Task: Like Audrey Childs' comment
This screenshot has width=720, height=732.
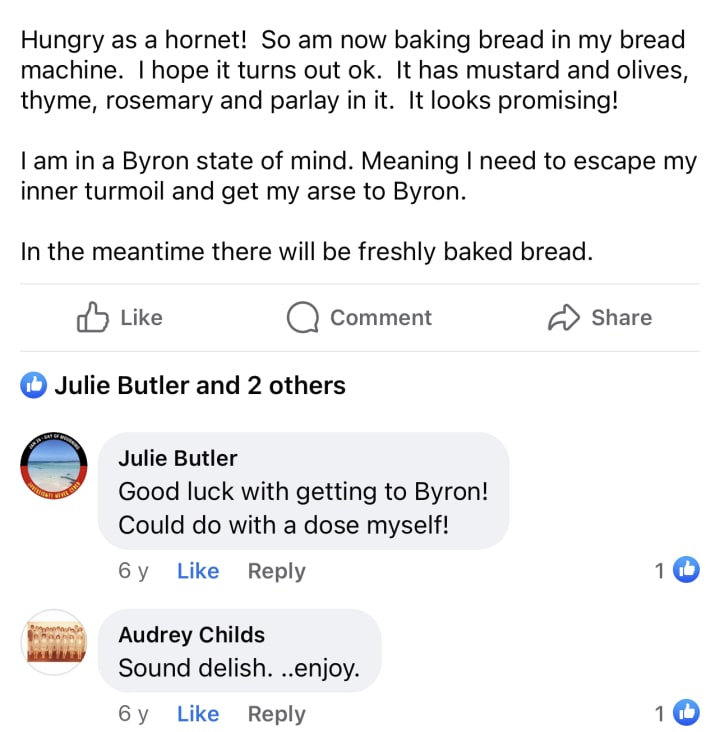Action: (197, 714)
